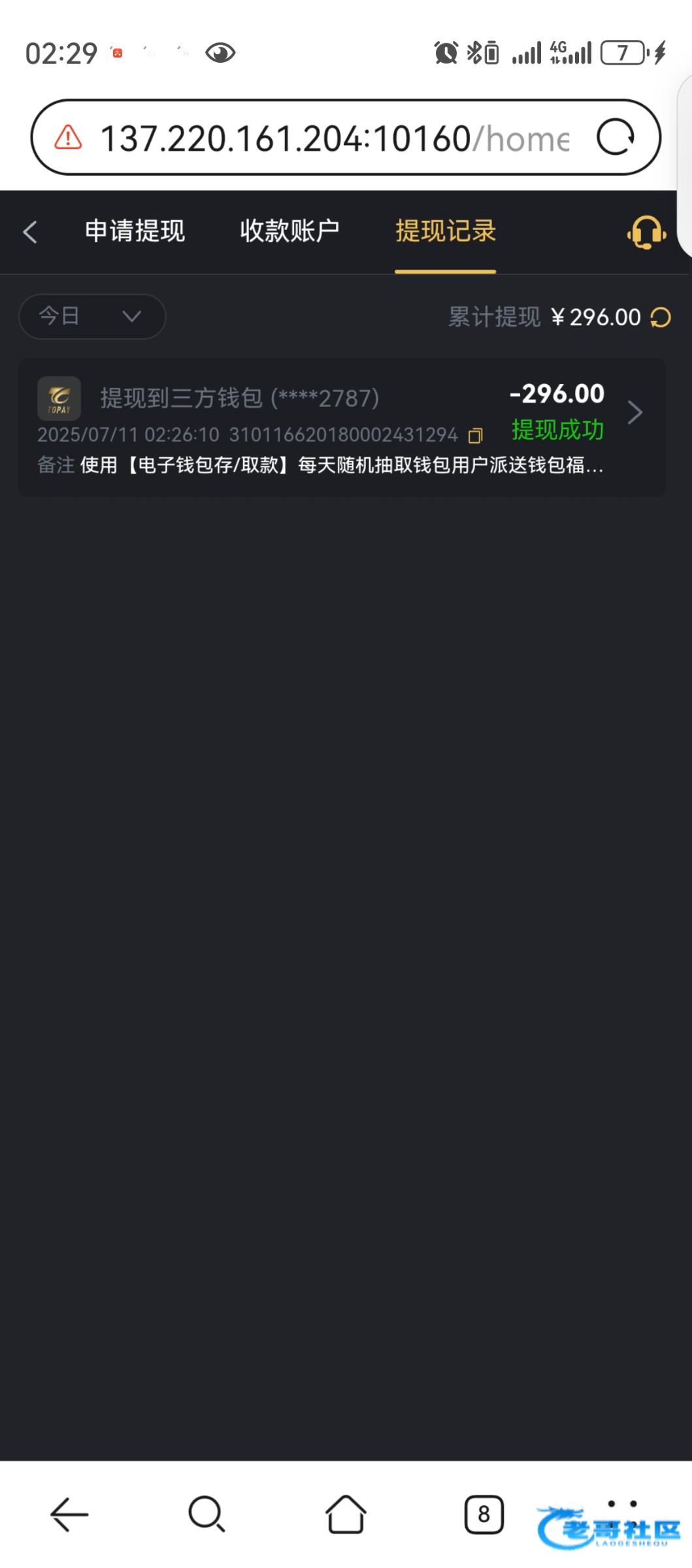Screen dimensions: 692x1568
Task: Copy the withdrawal order number
Action: click(x=476, y=436)
